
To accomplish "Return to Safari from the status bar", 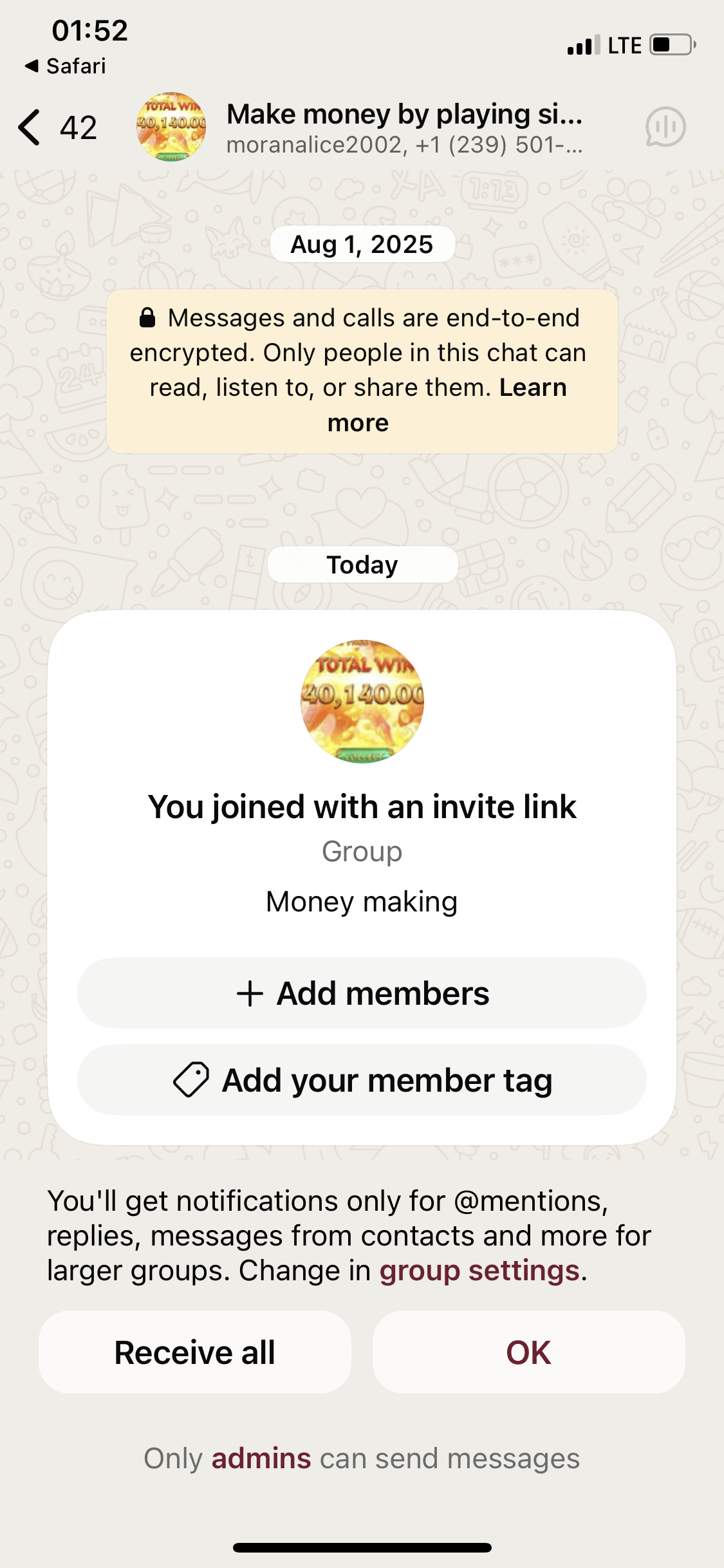I will tap(66, 66).
